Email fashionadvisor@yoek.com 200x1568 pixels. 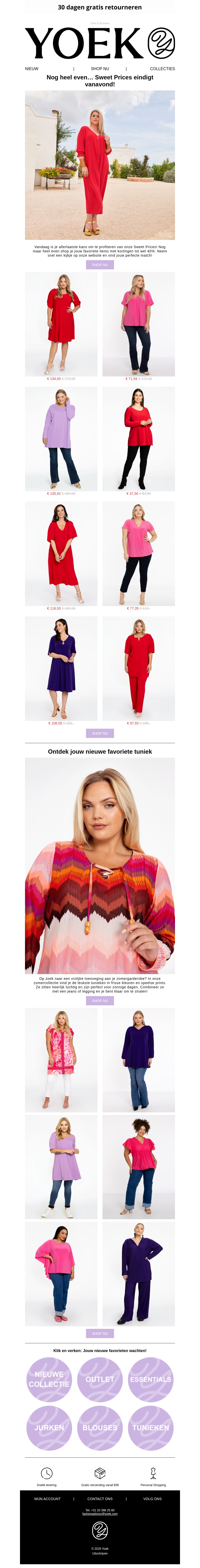[100, 1514]
